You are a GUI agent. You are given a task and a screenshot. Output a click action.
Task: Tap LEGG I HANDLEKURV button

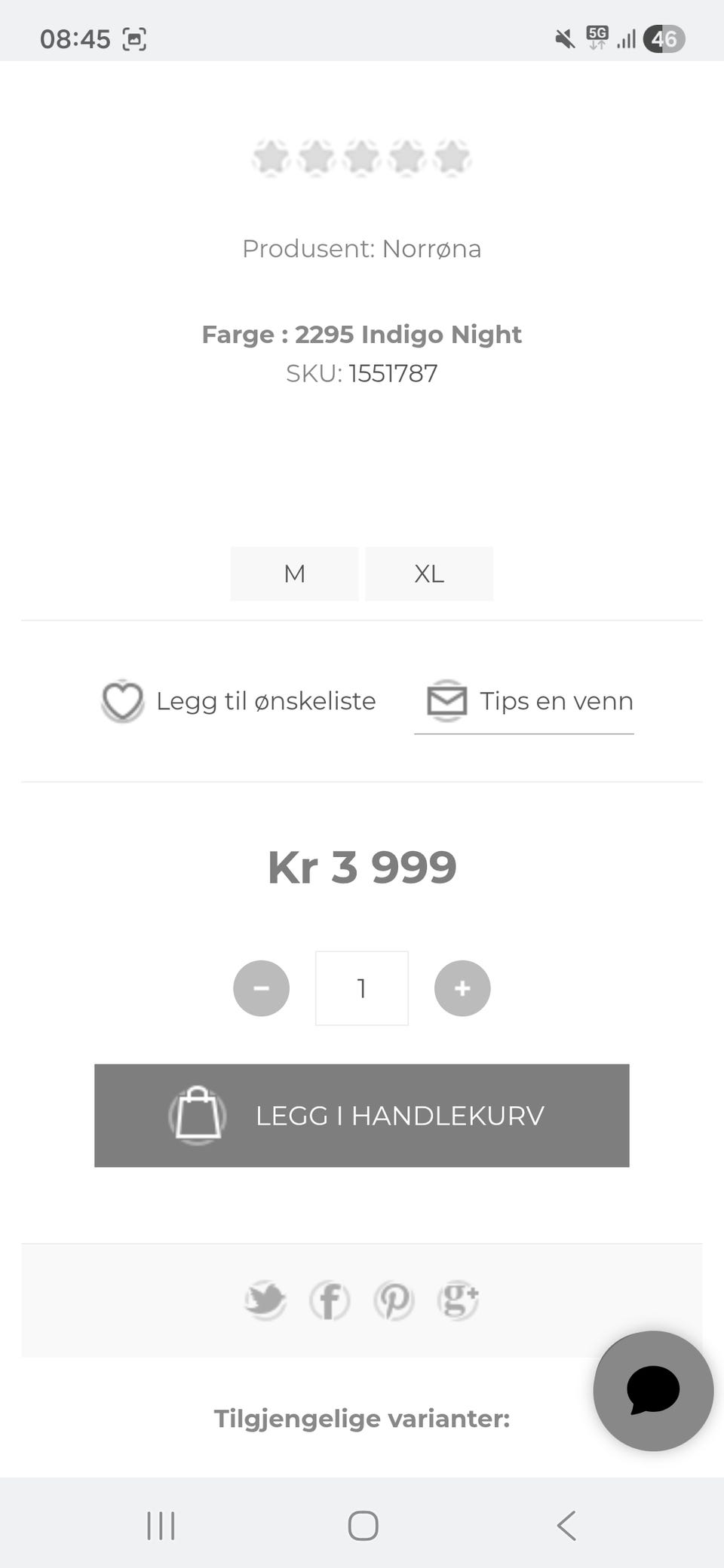[362, 1116]
